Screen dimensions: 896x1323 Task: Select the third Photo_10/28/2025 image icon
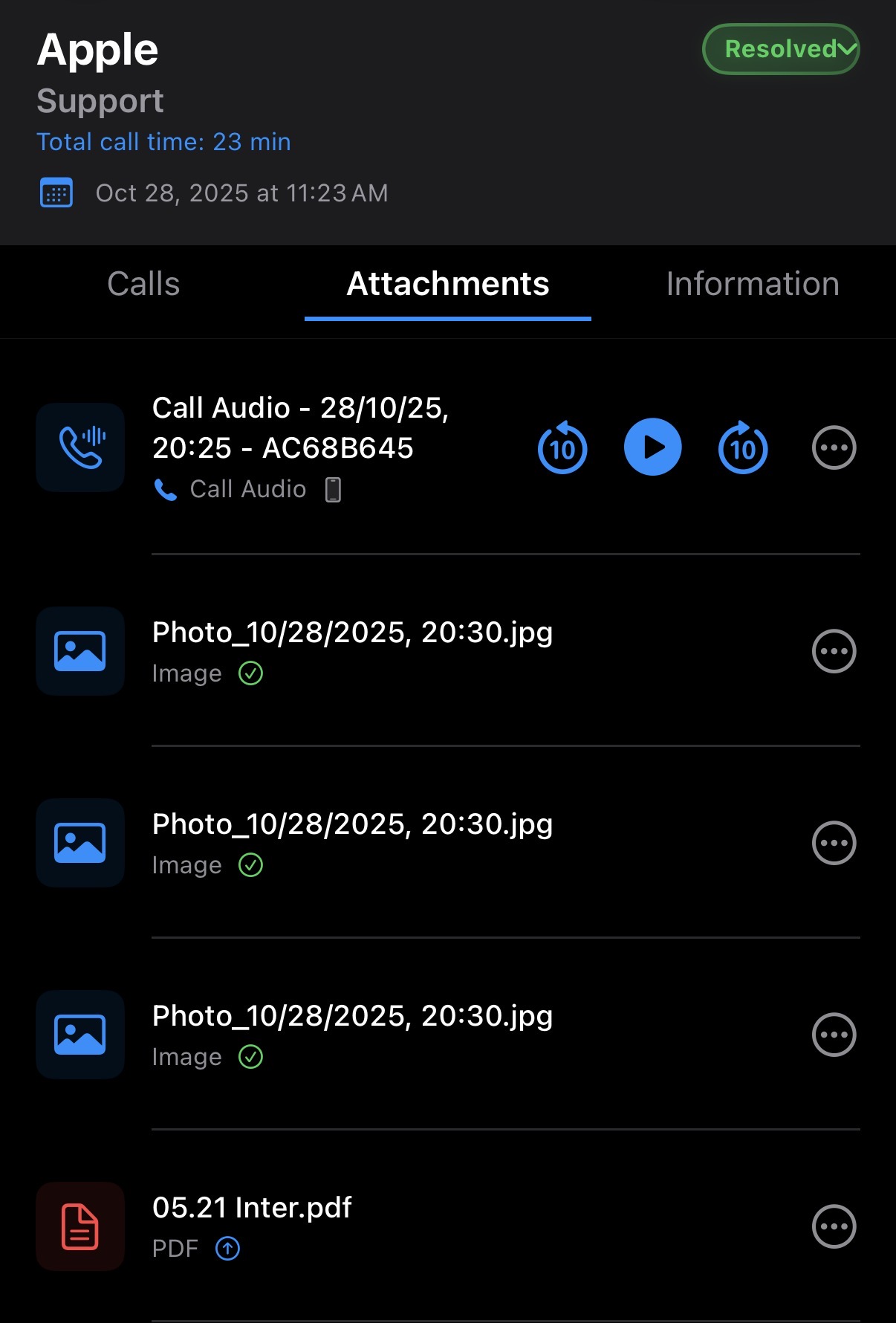pyautogui.click(x=79, y=1034)
